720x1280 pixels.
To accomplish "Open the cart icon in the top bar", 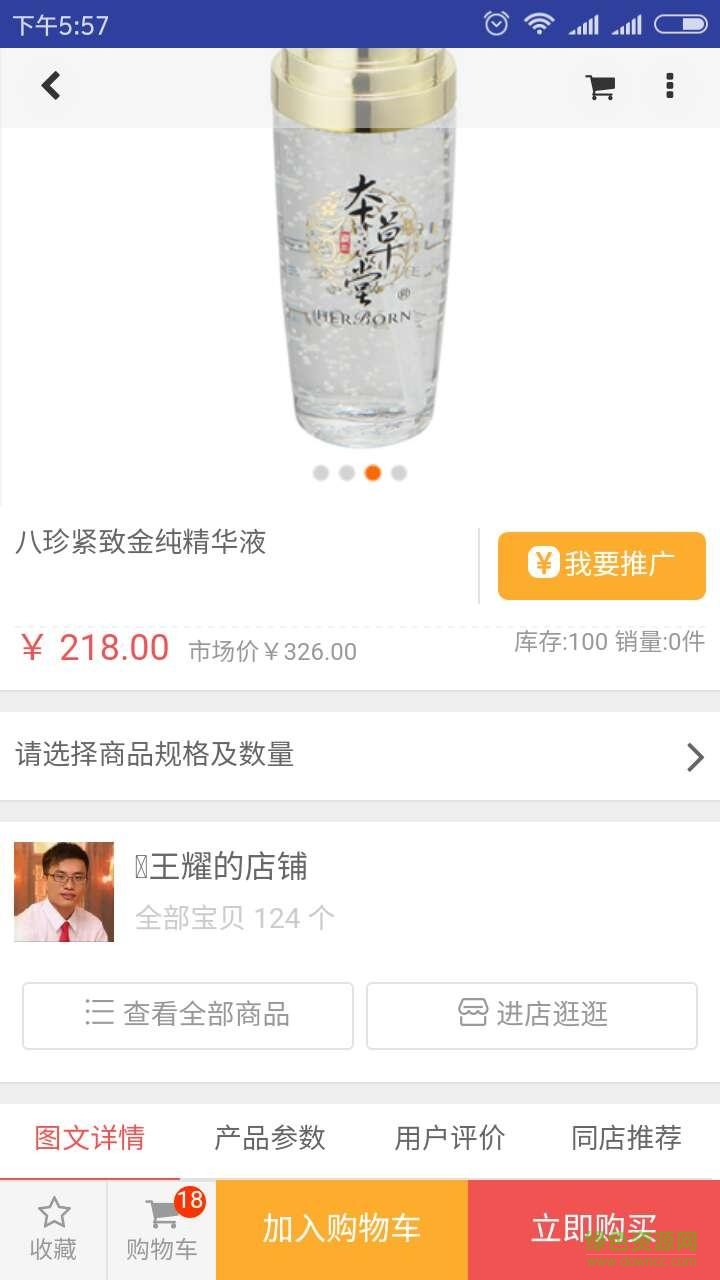I will pyautogui.click(x=600, y=87).
